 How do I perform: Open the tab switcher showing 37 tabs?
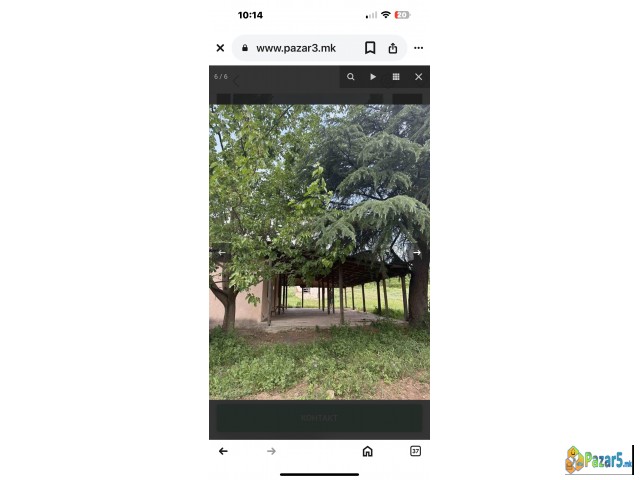tap(415, 451)
